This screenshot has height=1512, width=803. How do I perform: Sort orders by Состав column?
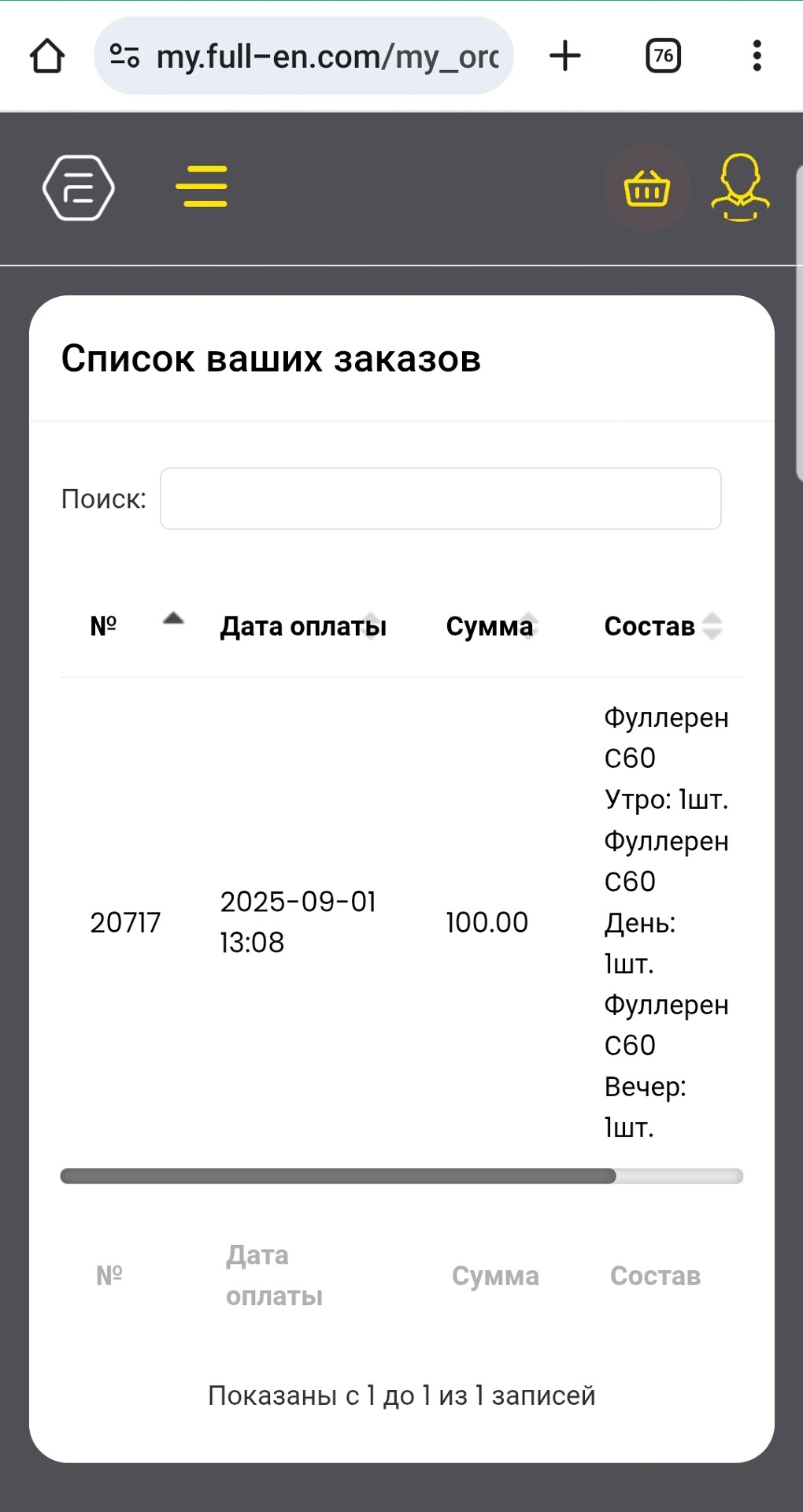coord(661,626)
